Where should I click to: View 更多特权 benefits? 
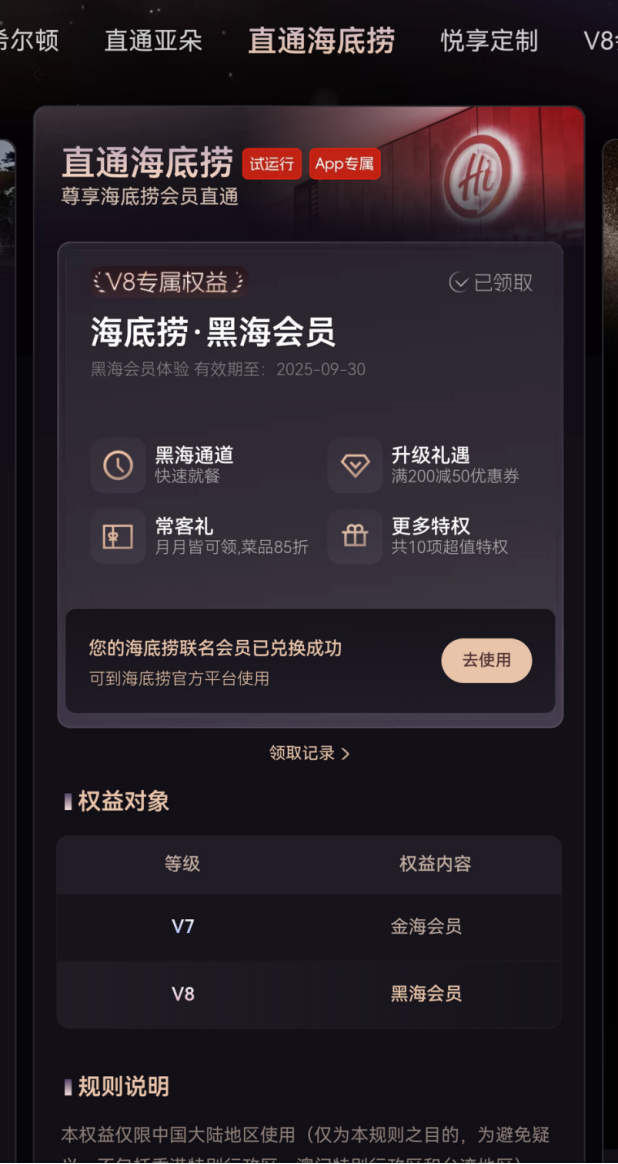pos(428,536)
